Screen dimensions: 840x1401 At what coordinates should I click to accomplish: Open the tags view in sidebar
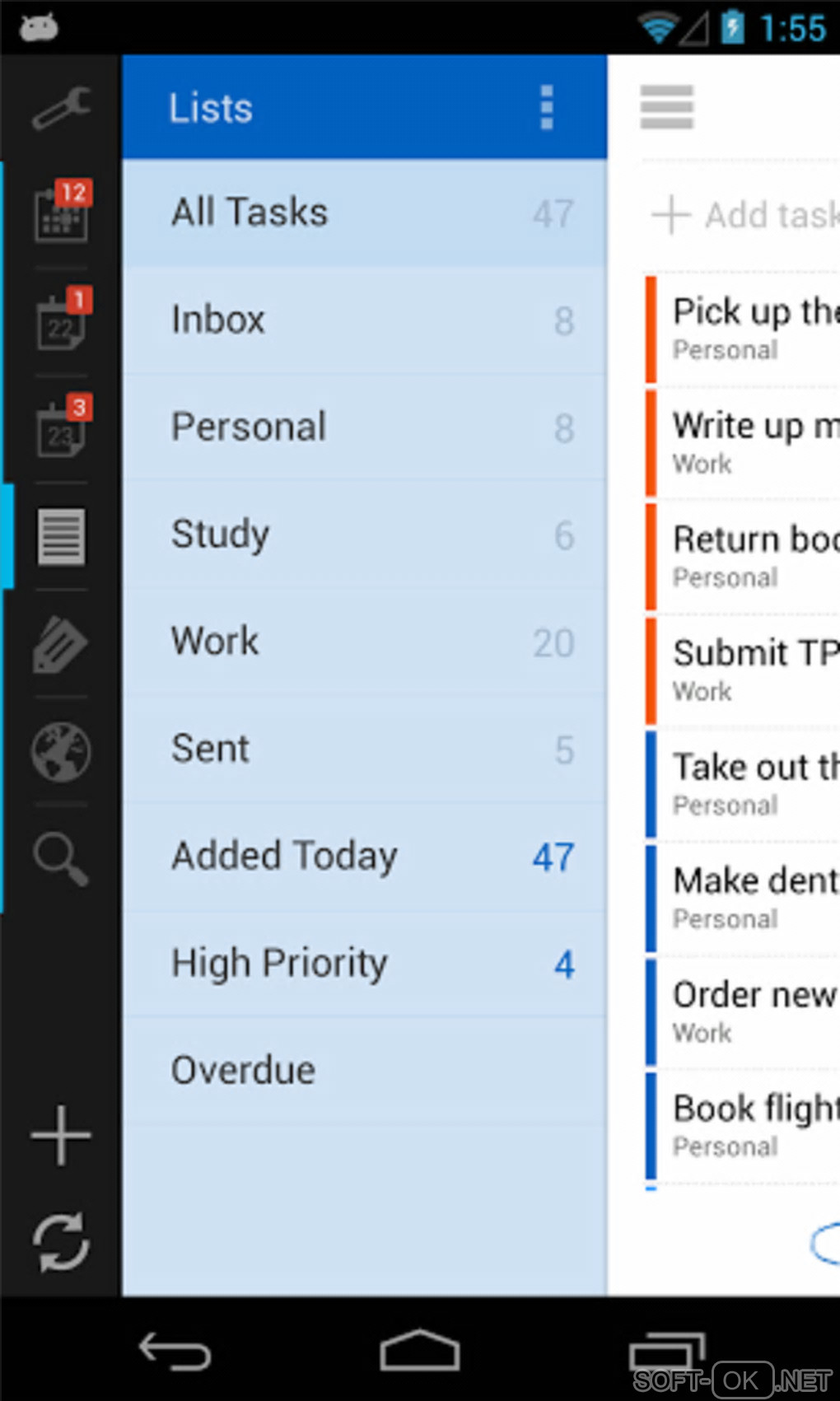point(61,644)
